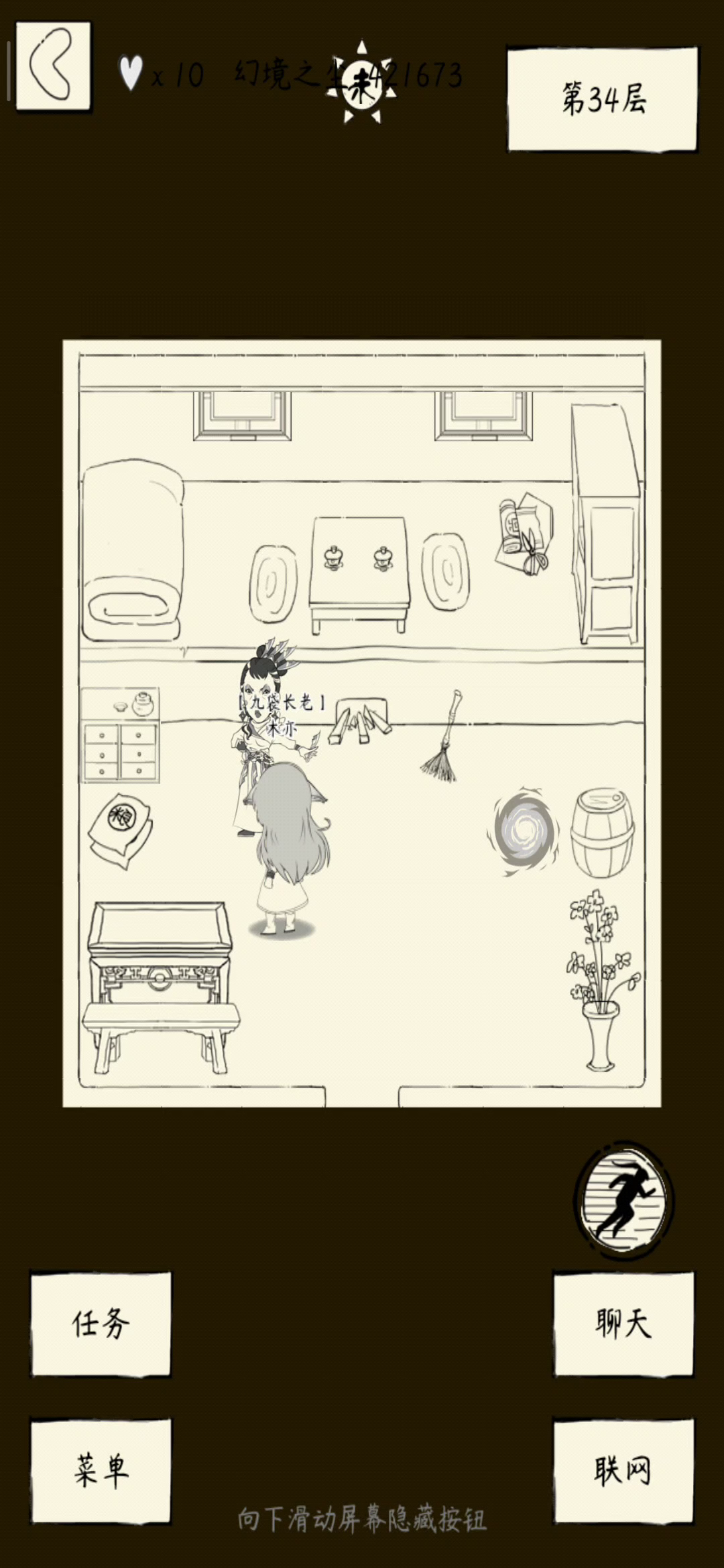Open the 第34层 floor button
This screenshot has width=724, height=1568.
coord(602,99)
